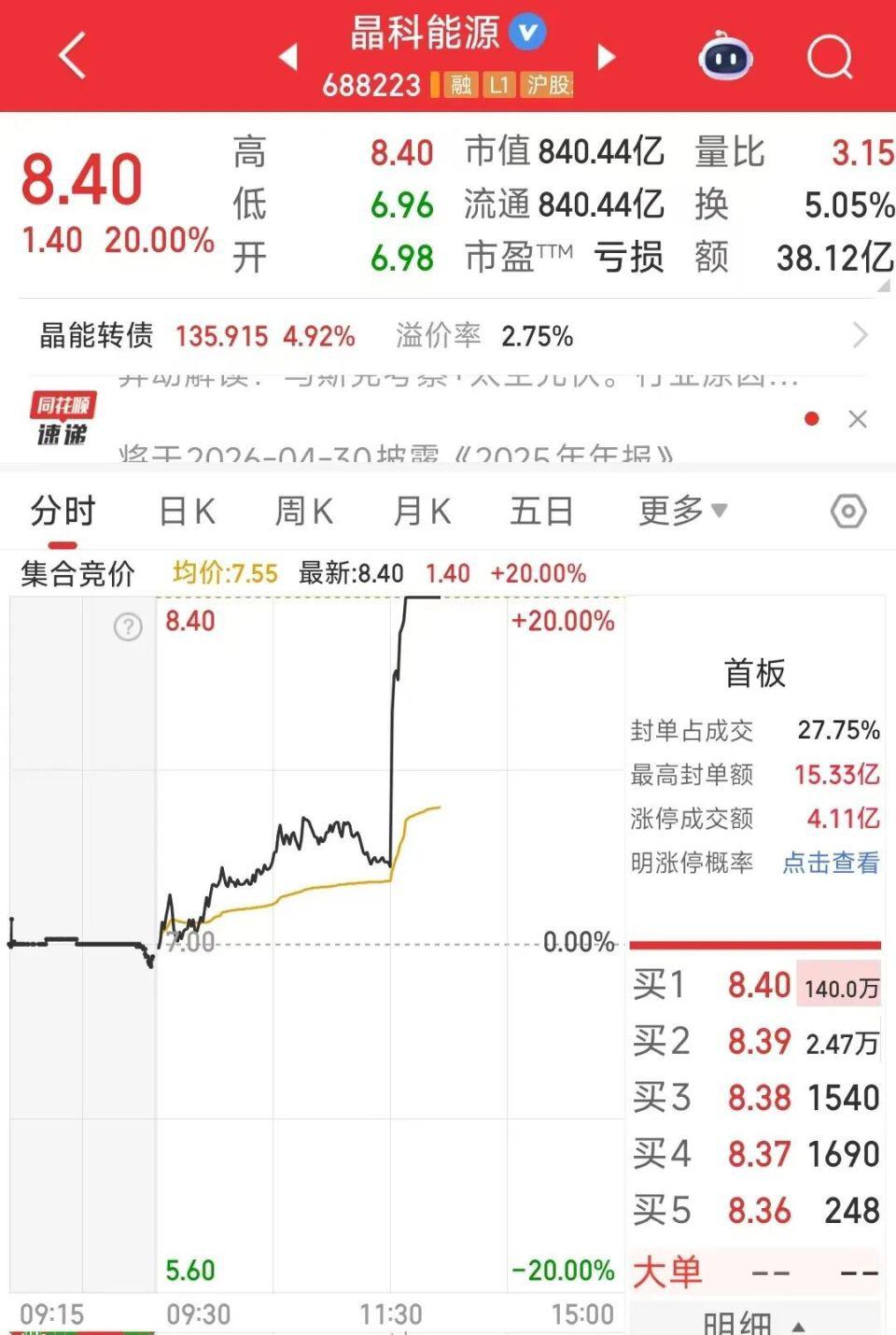
Task: Dismiss the 同花顺速递 news banner
Action: pos(858,419)
